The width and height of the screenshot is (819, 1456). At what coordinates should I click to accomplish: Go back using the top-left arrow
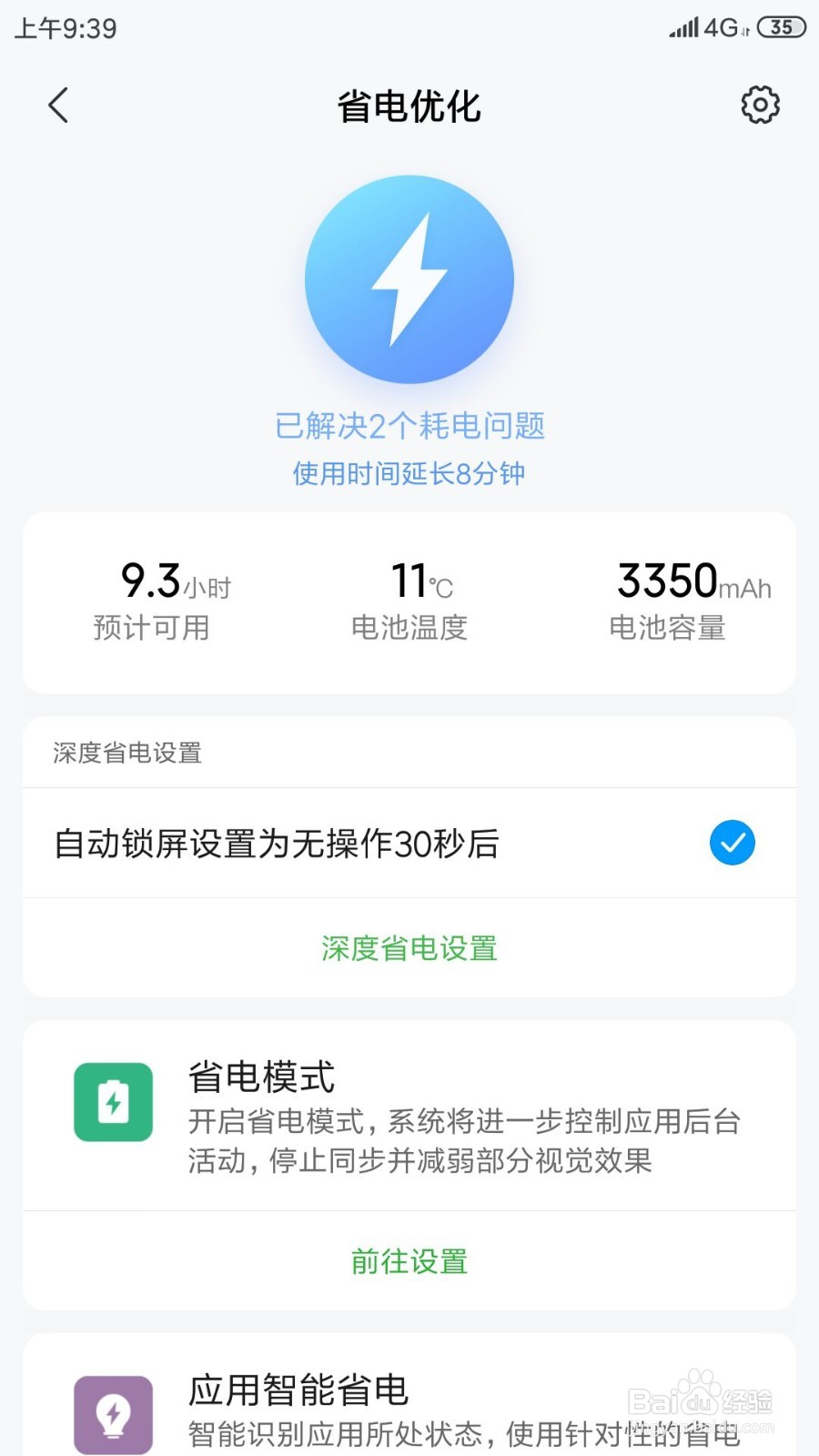(x=58, y=106)
